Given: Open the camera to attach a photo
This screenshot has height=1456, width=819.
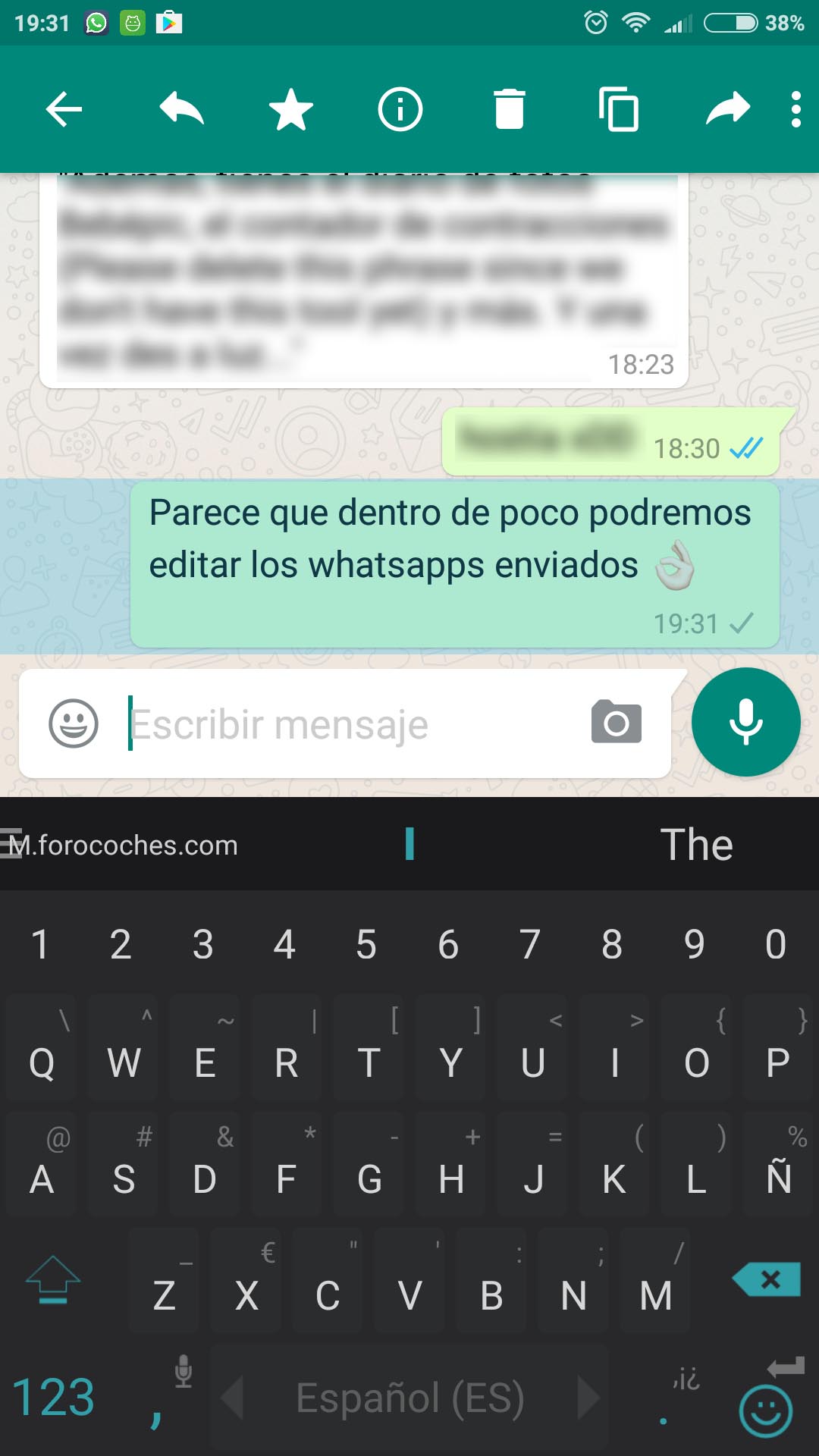Looking at the screenshot, I should [617, 721].
